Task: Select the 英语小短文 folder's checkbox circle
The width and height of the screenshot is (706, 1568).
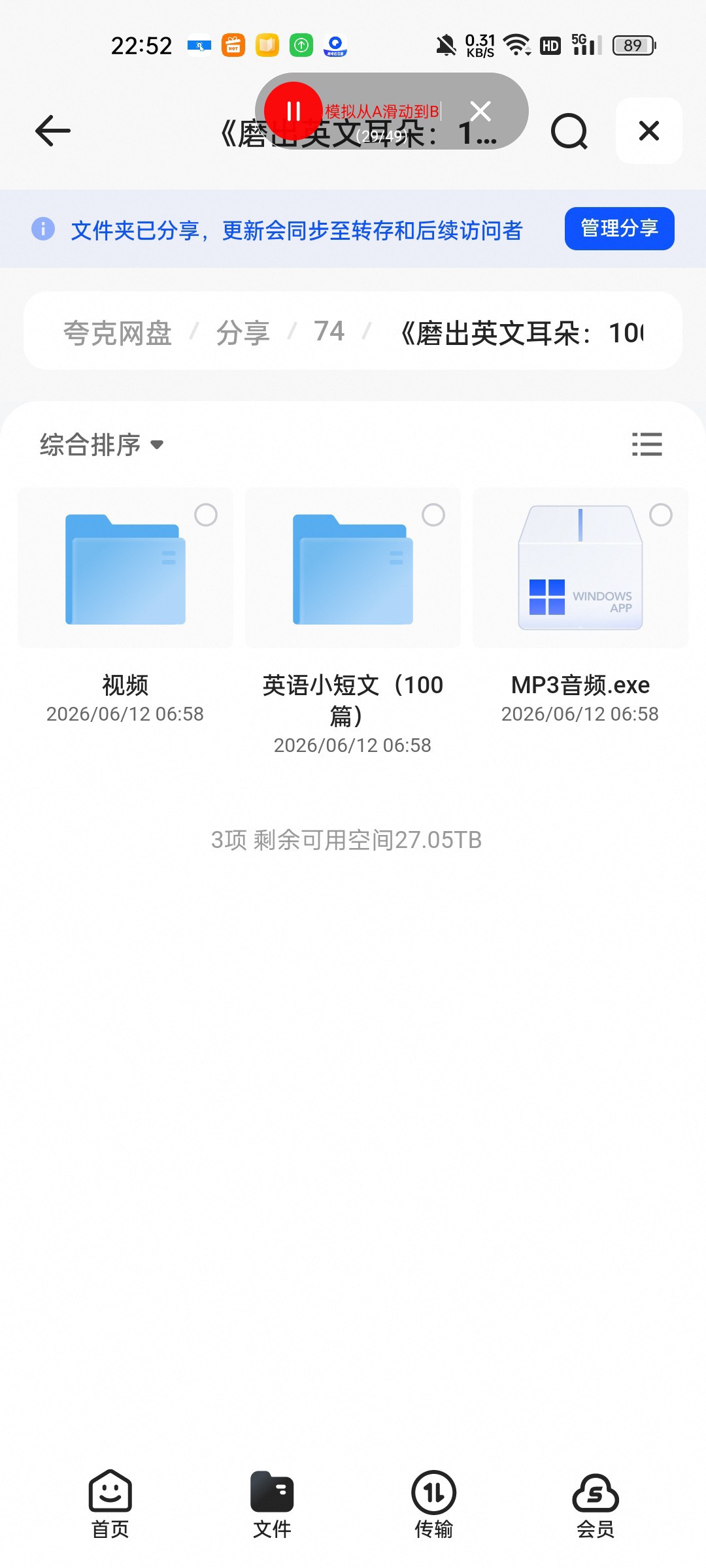Action: click(x=433, y=515)
